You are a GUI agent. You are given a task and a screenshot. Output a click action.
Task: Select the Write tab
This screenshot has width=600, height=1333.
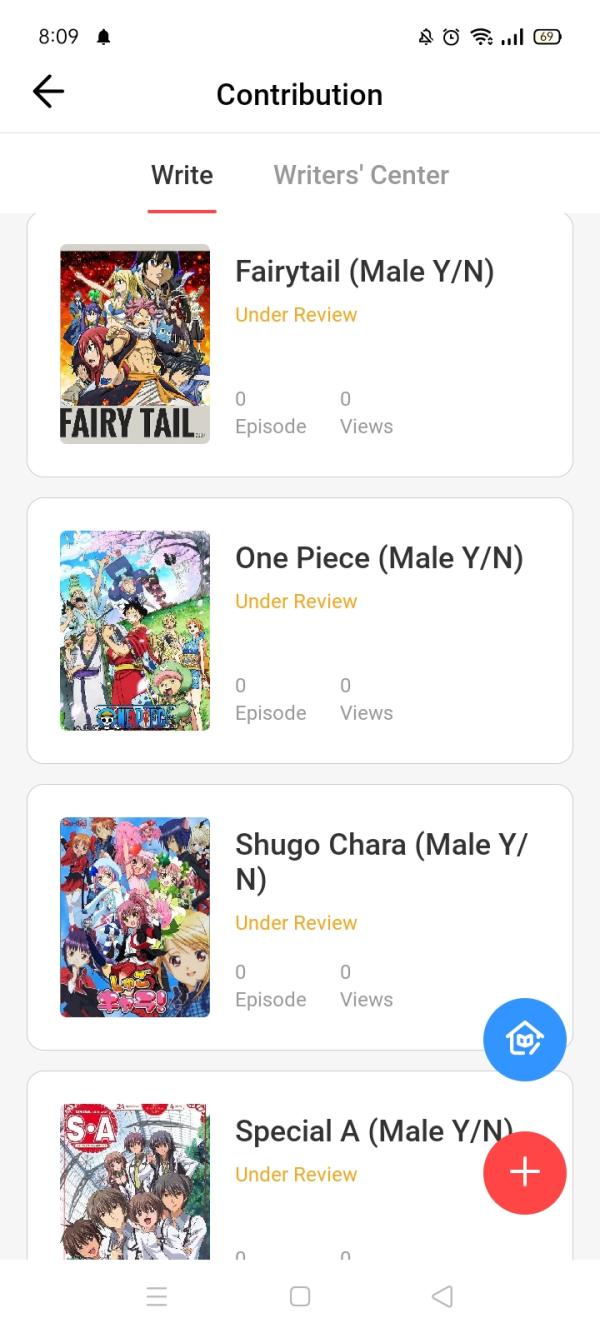click(x=182, y=175)
